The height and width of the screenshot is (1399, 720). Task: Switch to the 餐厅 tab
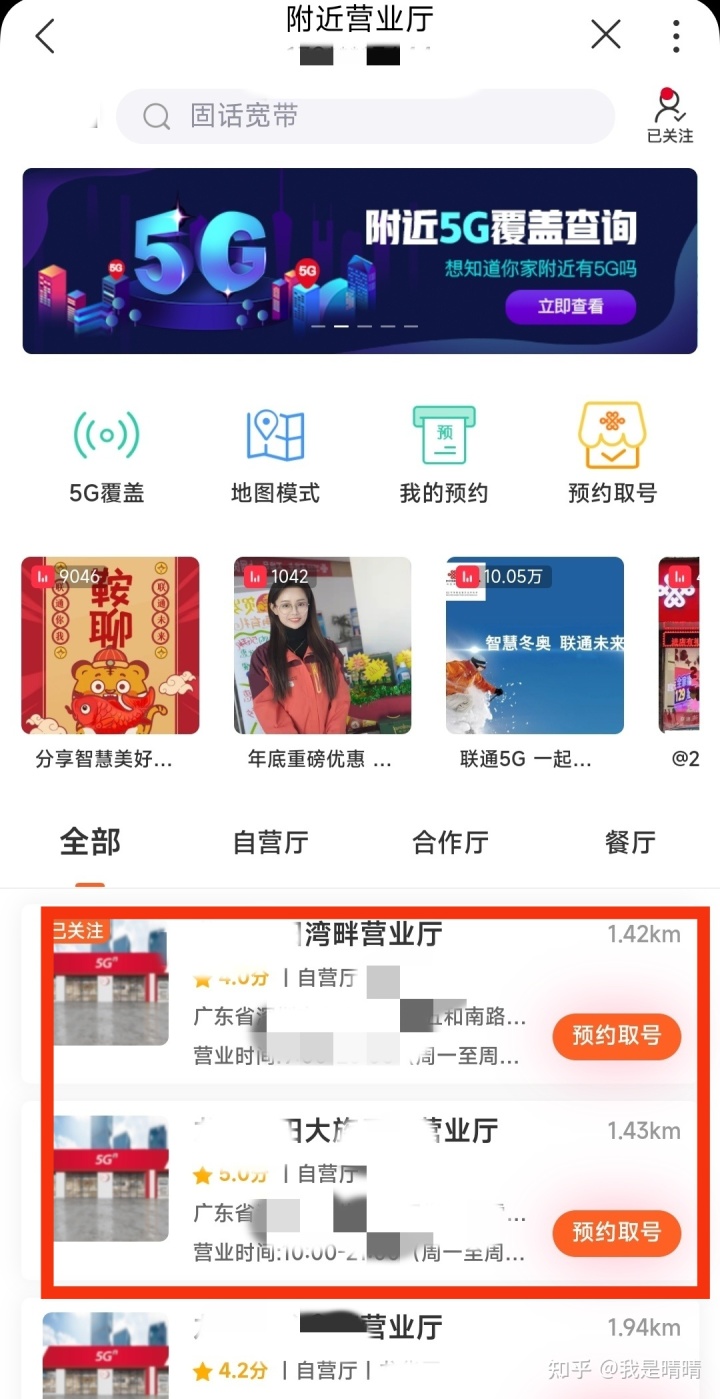[x=630, y=843]
